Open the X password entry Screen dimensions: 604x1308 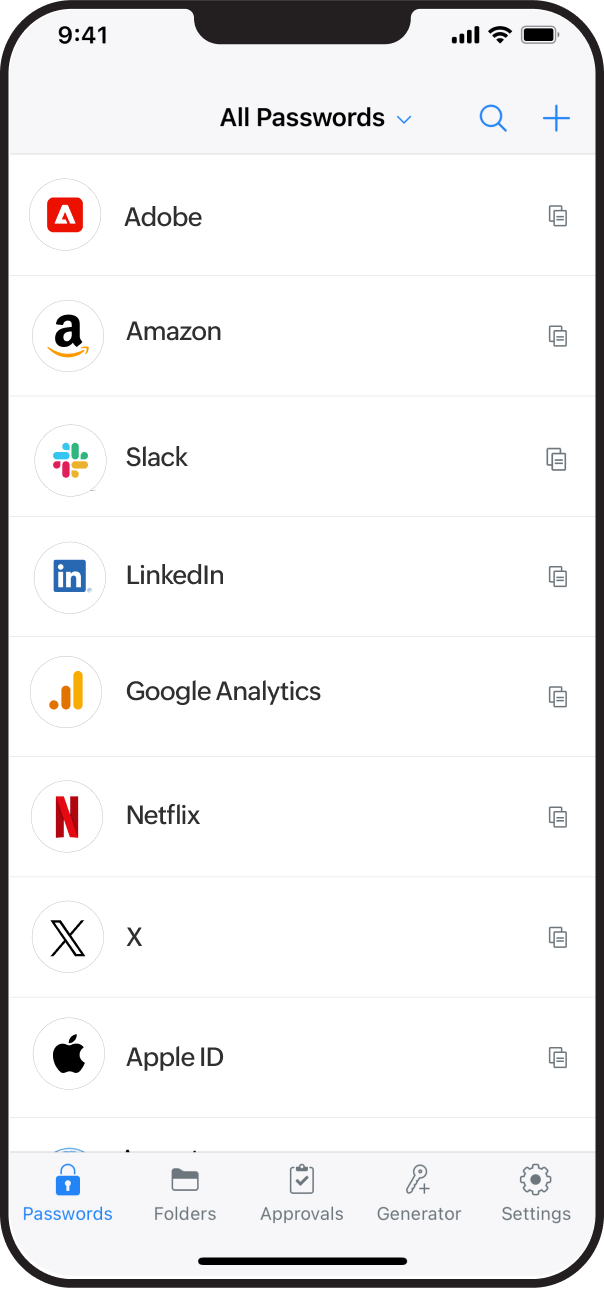tap(134, 937)
